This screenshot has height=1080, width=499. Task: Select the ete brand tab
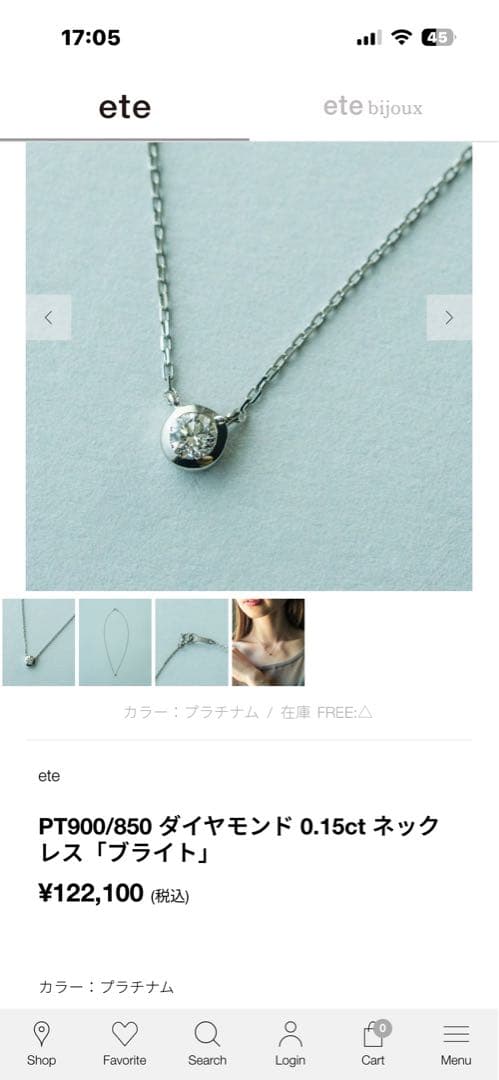pyautogui.click(x=125, y=107)
